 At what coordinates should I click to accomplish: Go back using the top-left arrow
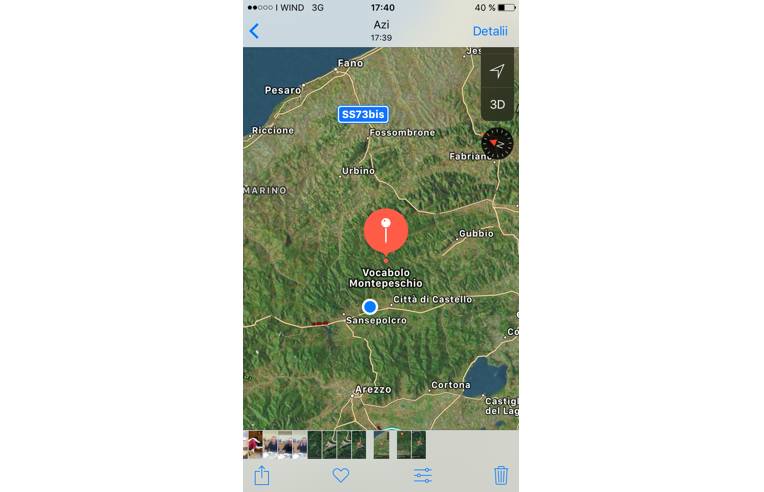[x=254, y=31]
